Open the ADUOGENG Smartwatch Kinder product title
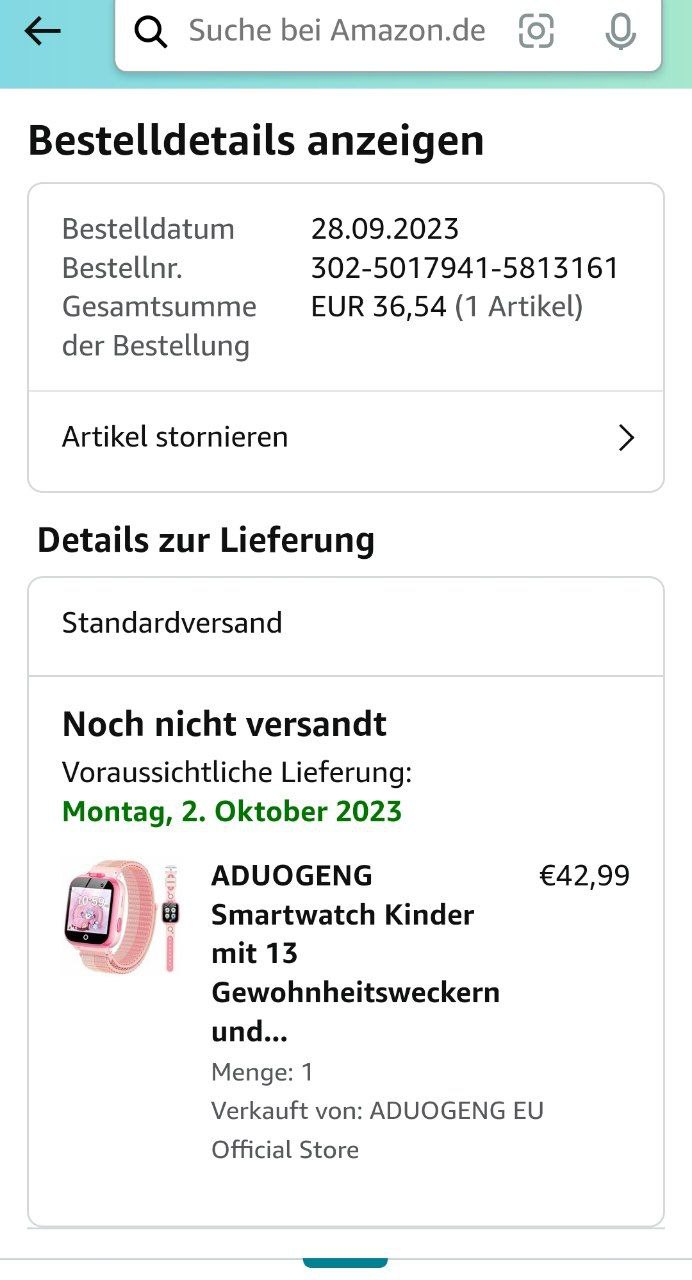This screenshot has height=1280, width=692. pyautogui.click(x=355, y=953)
